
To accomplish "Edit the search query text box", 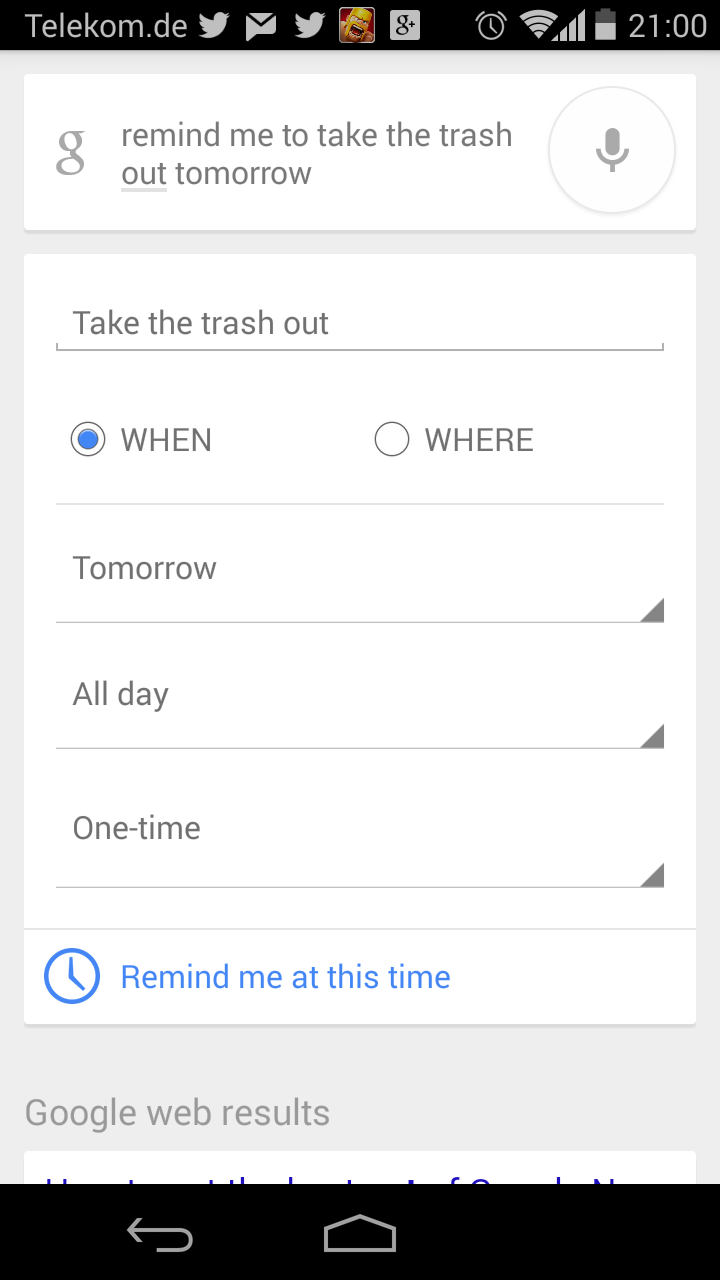I will [317, 154].
